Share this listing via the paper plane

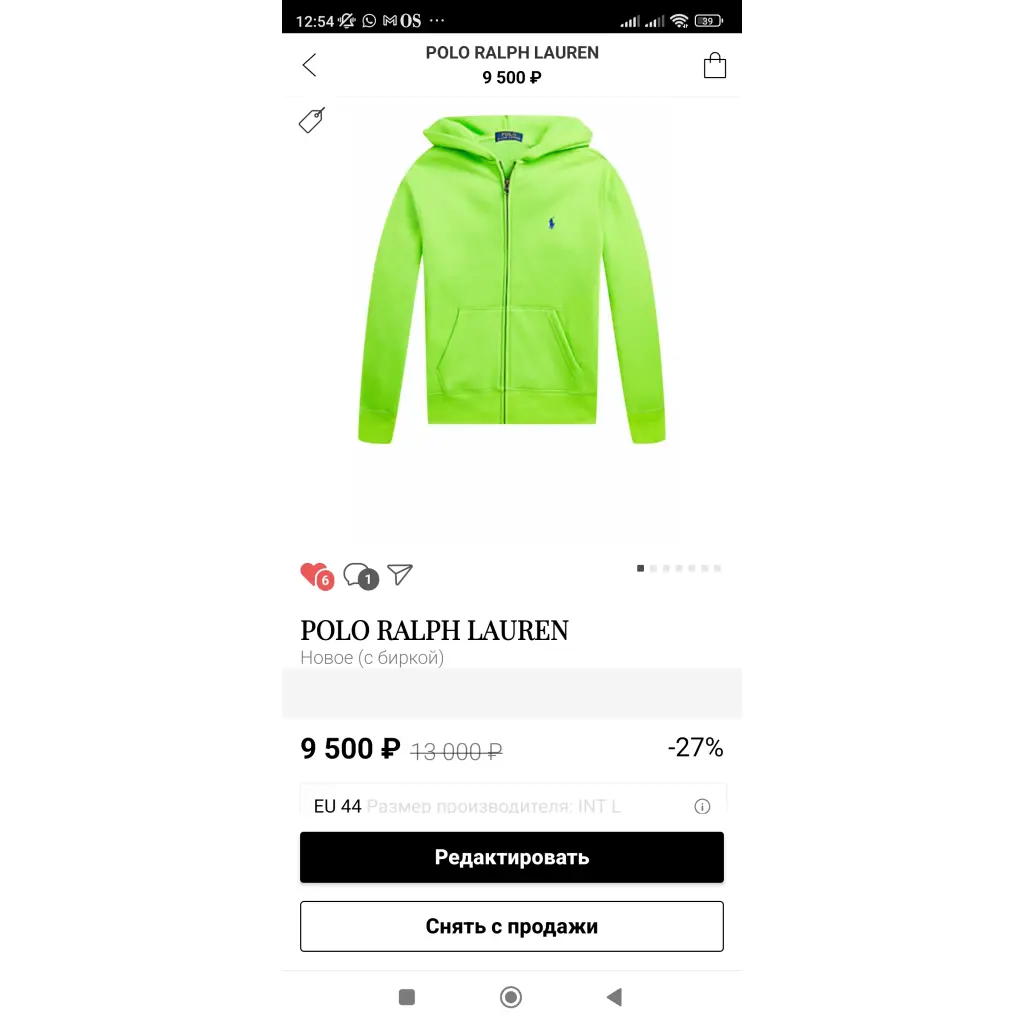pos(400,574)
